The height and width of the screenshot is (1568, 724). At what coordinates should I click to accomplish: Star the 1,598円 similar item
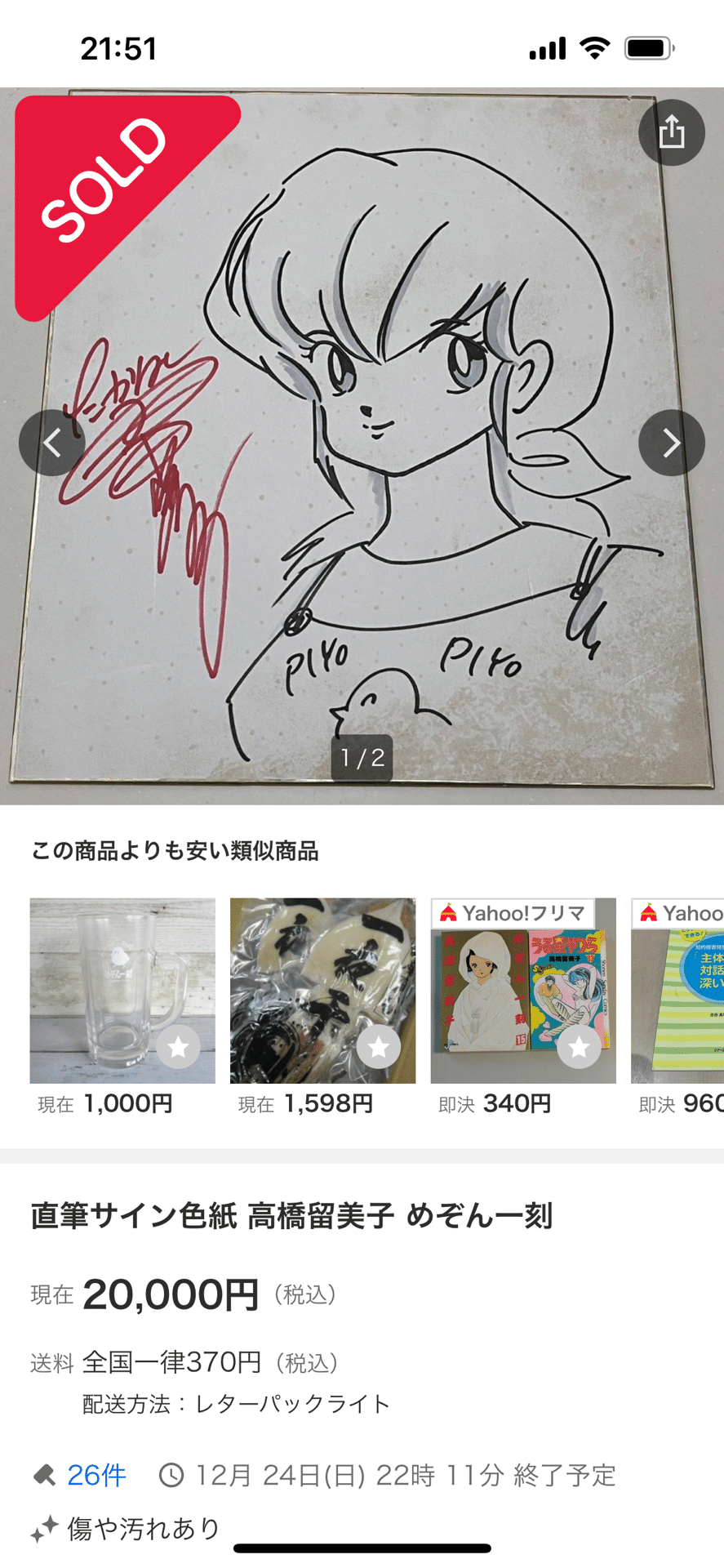(379, 1046)
